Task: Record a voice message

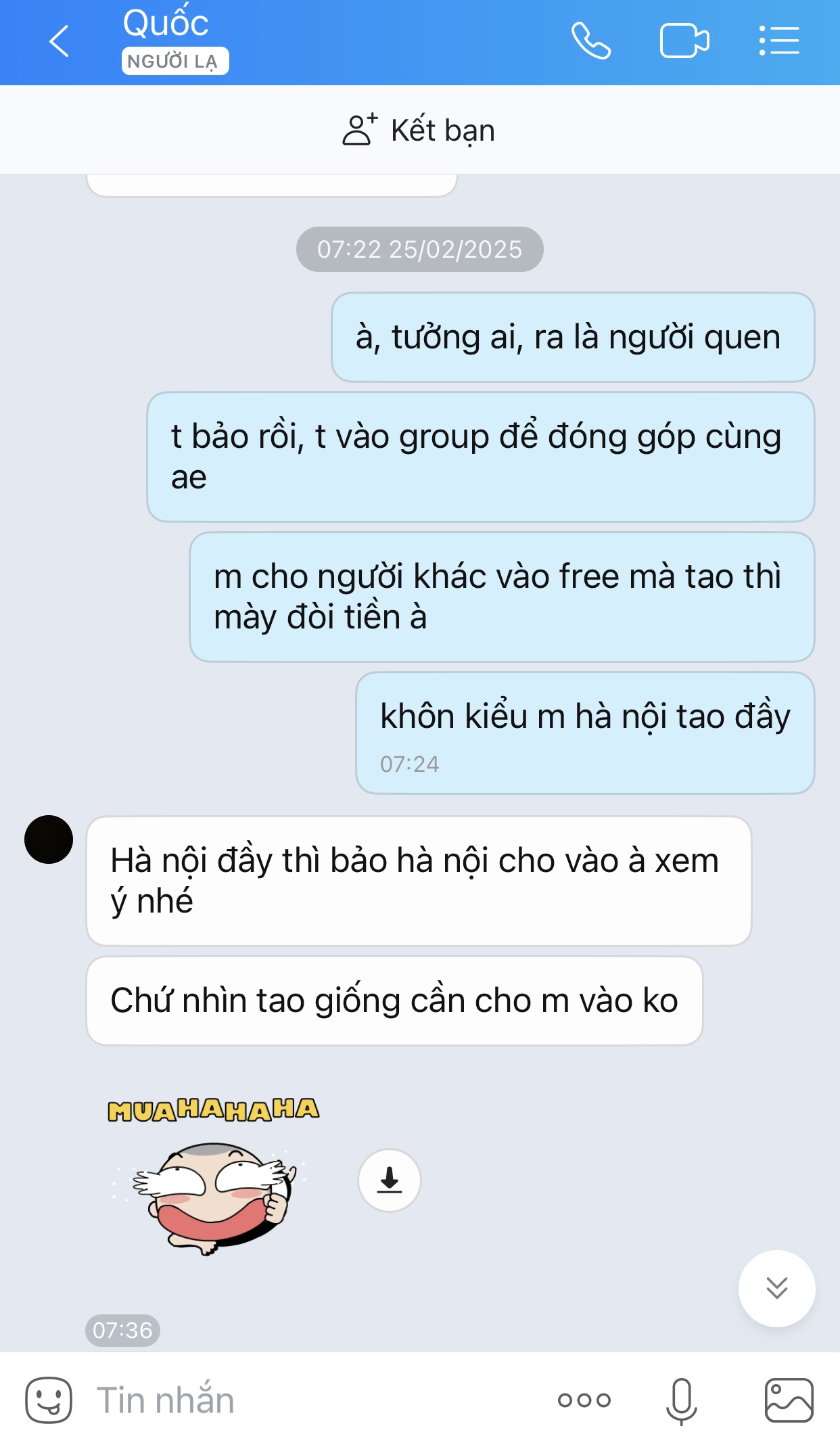Action: [681, 1400]
